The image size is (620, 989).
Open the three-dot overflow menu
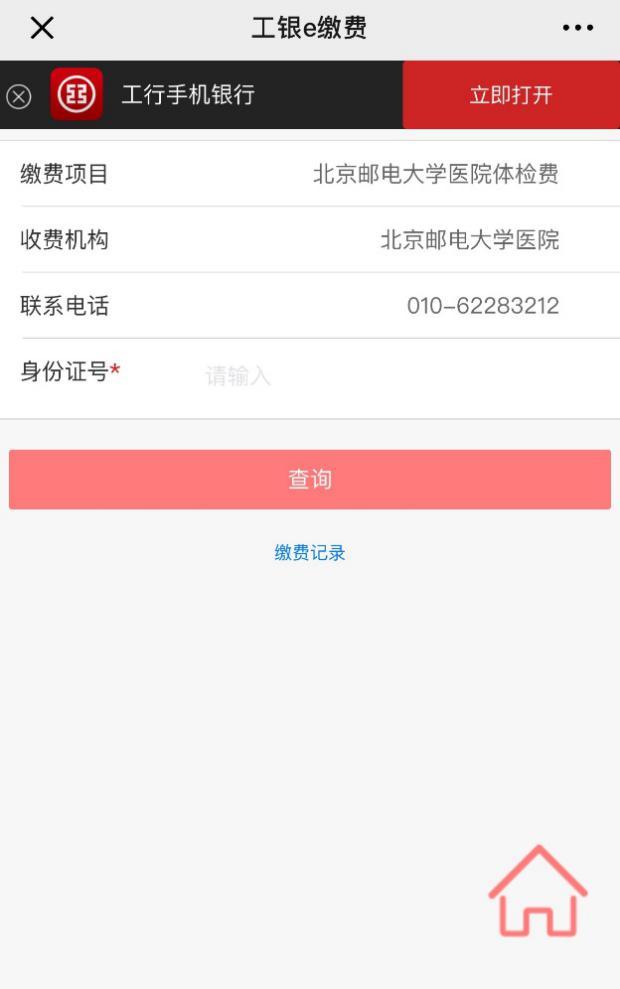click(578, 28)
